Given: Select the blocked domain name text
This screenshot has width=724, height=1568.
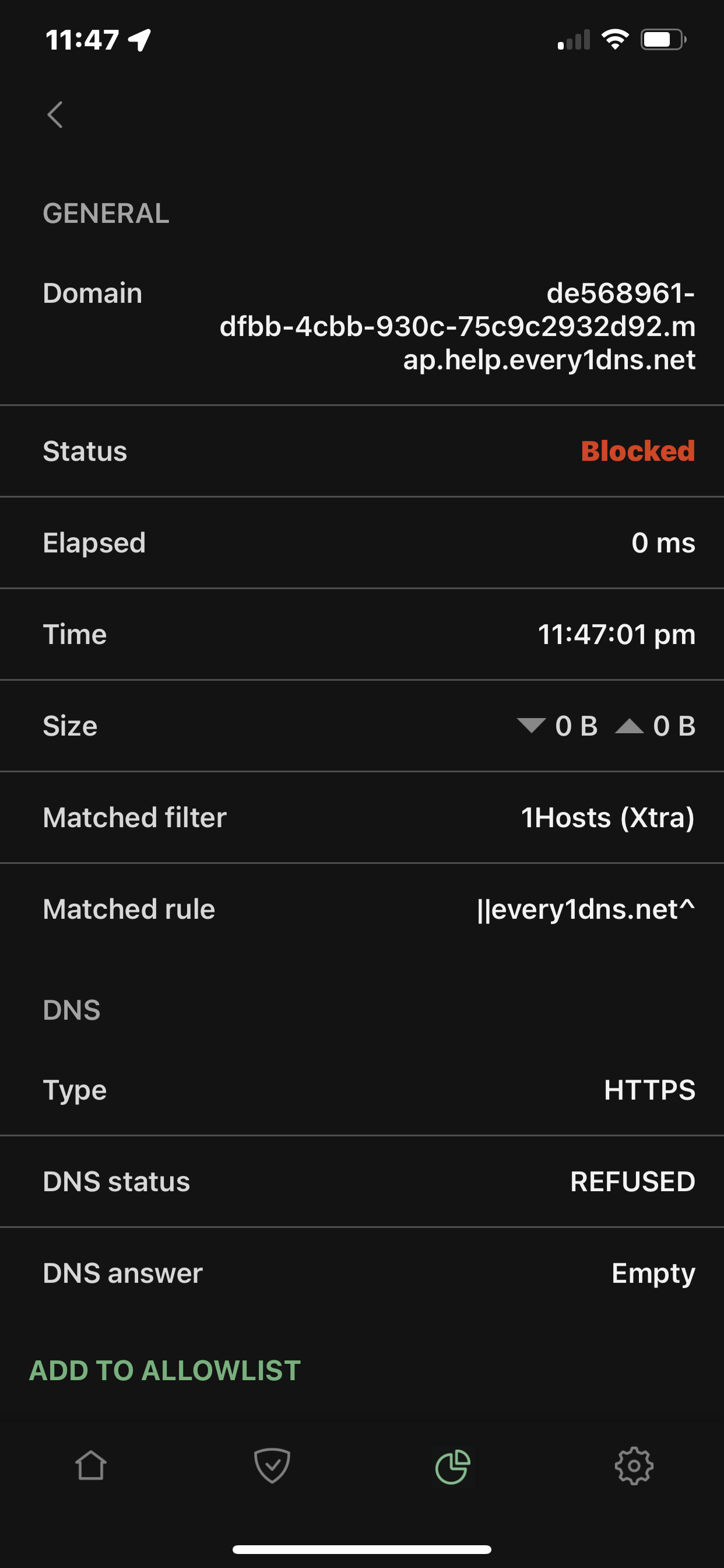Looking at the screenshot, I should point(459,325).
